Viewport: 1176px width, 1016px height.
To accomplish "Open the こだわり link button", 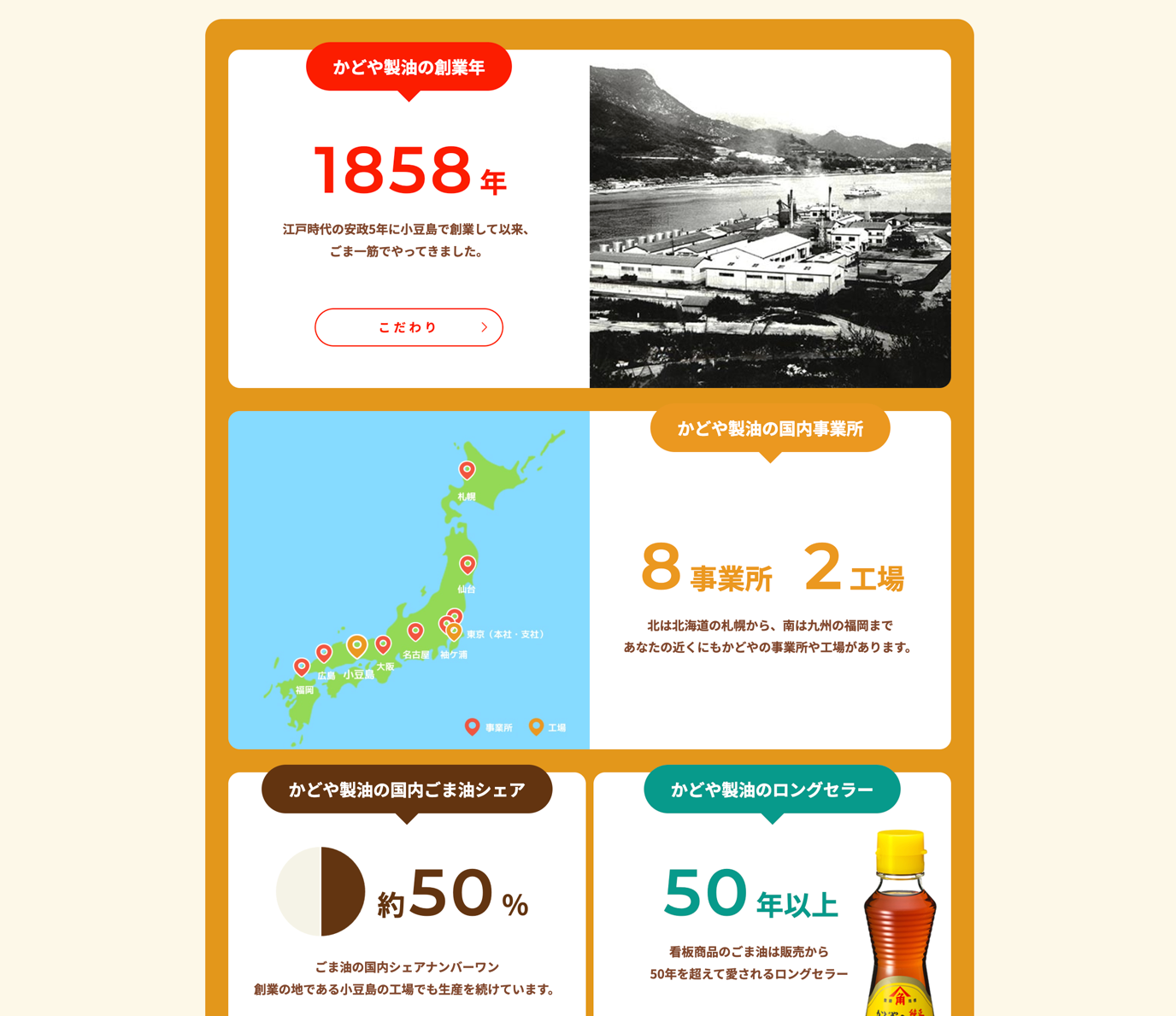I will 409,327.
